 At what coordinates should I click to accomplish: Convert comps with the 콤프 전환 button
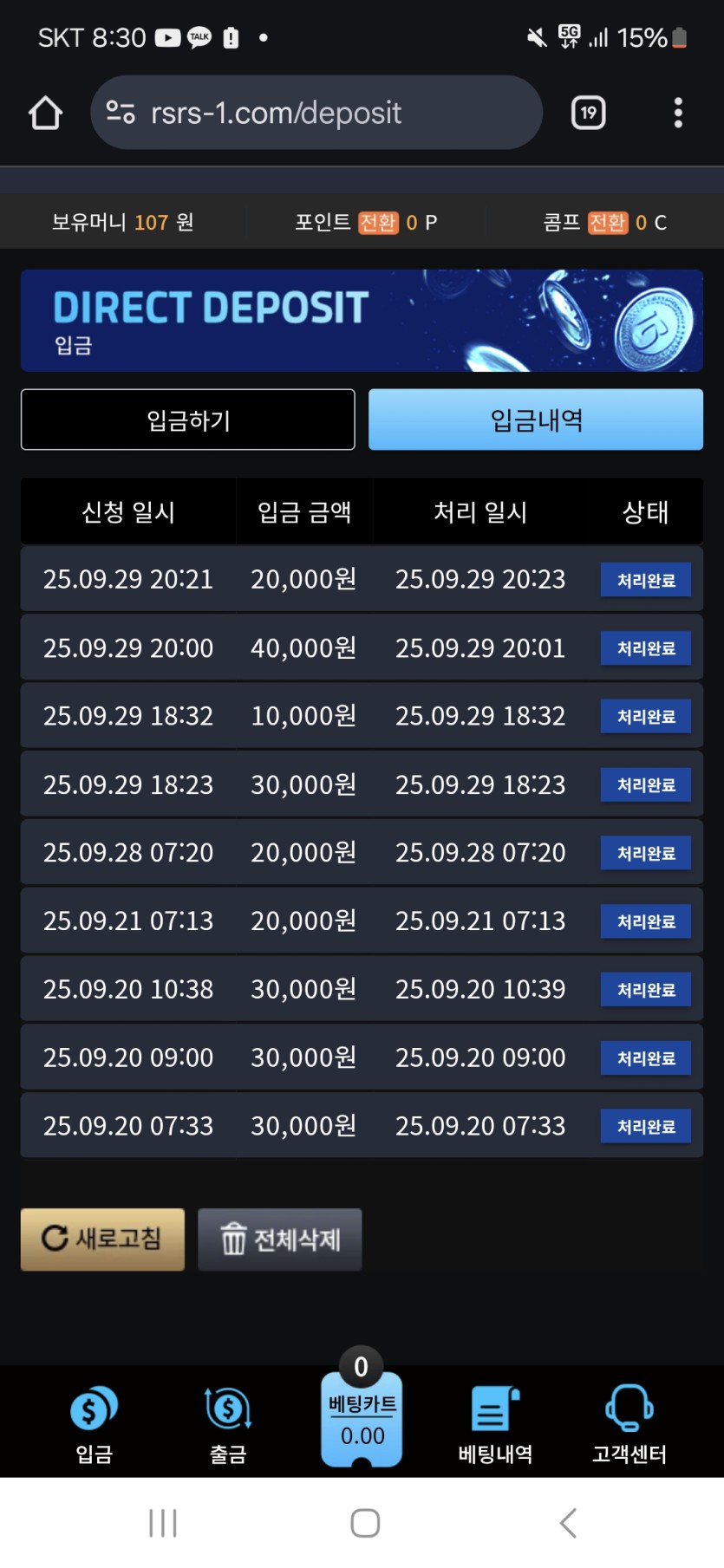pyautogui.click(x=607, y=223)
